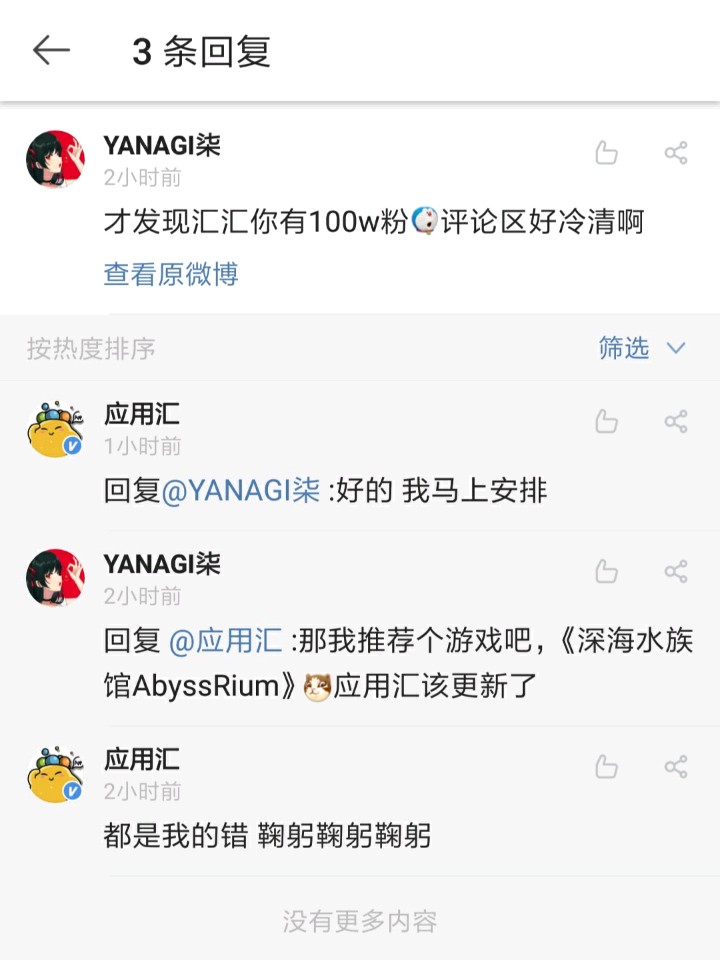Open the @应用汇 mention link
The width and height of the screenshot is (720, 960).
(x=226, y=641)
